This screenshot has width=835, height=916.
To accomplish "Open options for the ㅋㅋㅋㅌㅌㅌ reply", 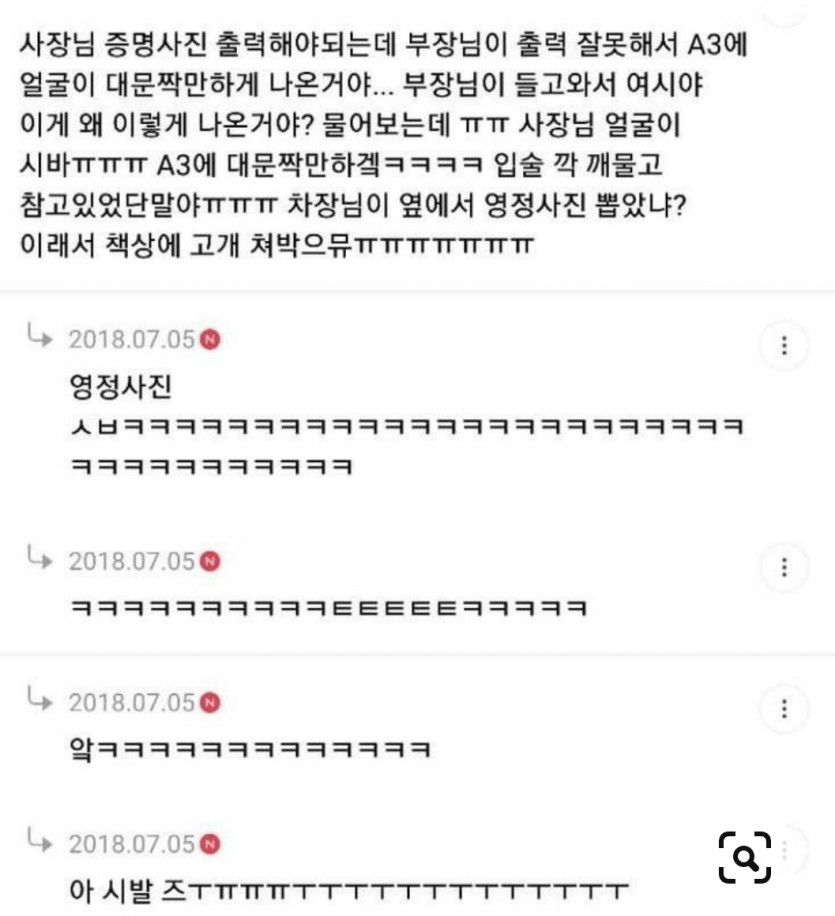I will click(x=784, y=567).
